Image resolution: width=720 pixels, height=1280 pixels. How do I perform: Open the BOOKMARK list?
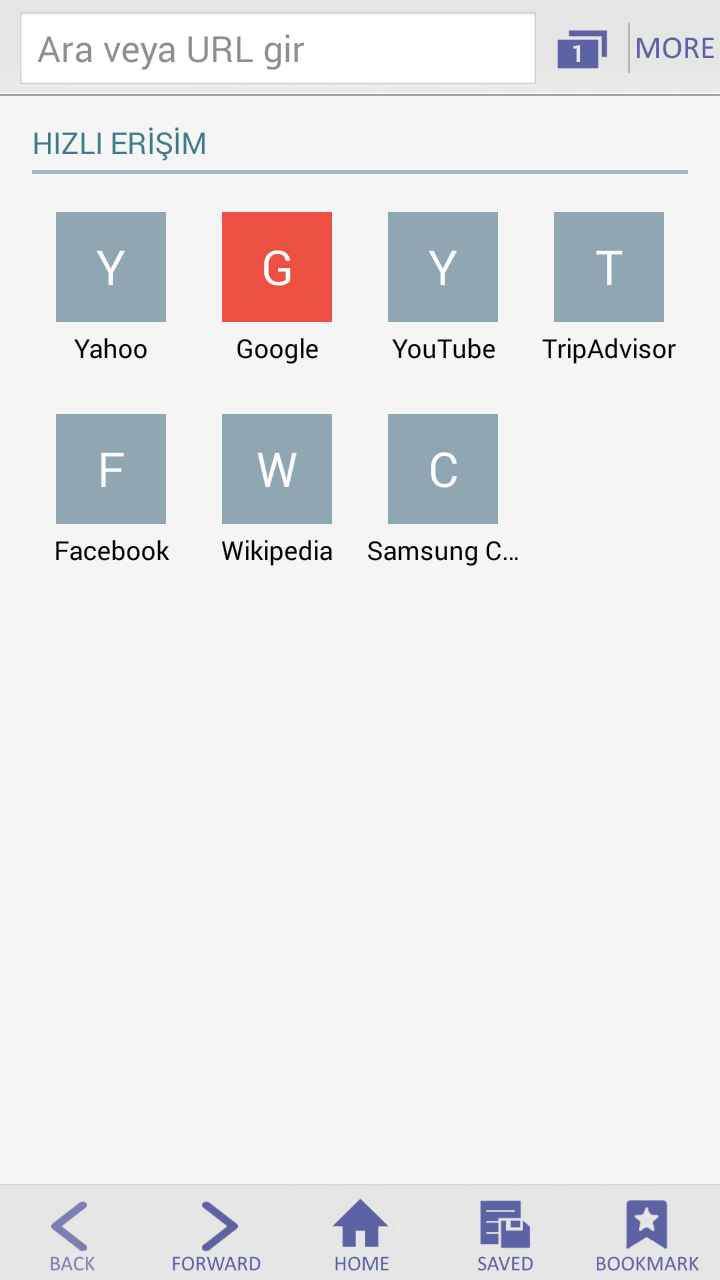point(647,1235)
